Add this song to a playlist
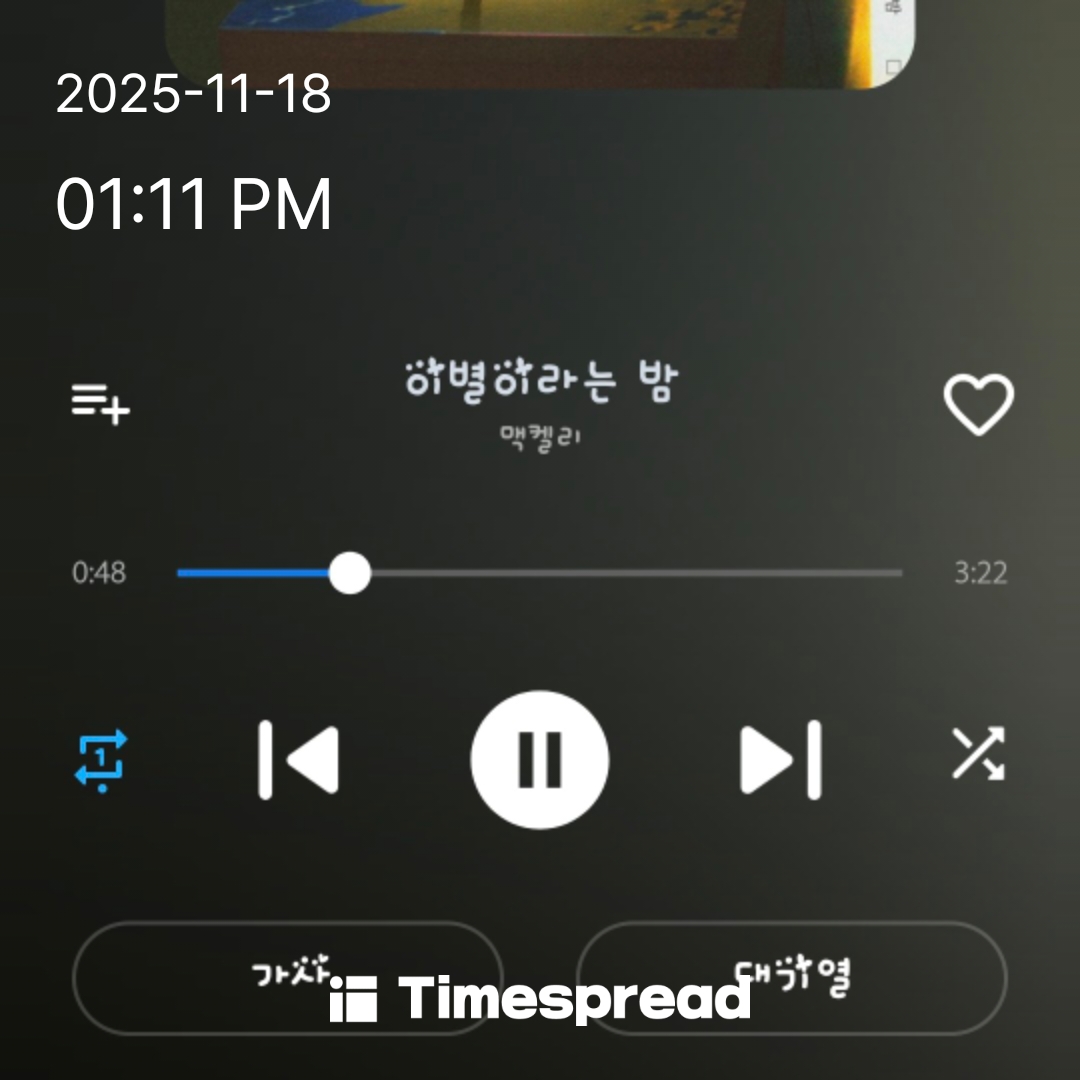 pos(101,404)
